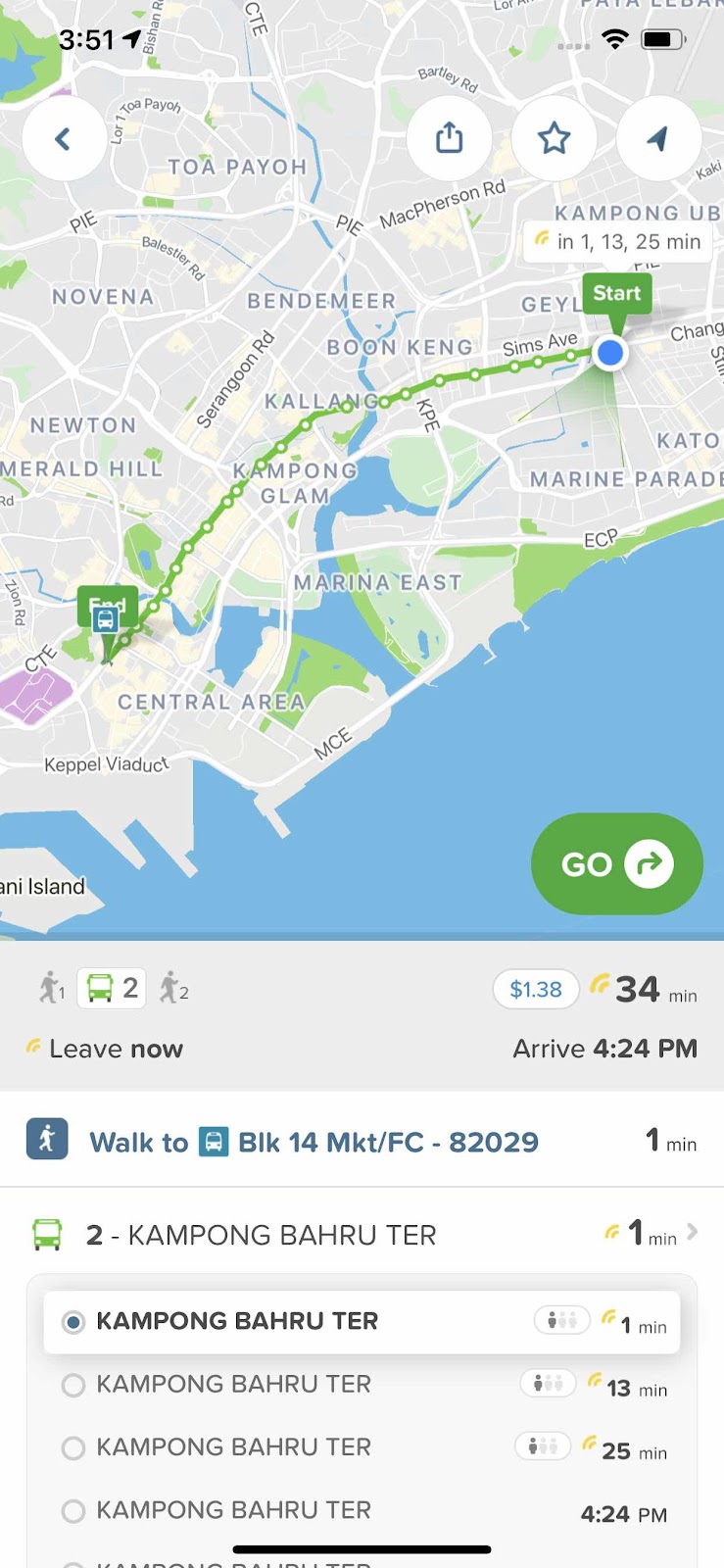
Task: Go back using the top-left arrow
Action: tap(64, 139)
